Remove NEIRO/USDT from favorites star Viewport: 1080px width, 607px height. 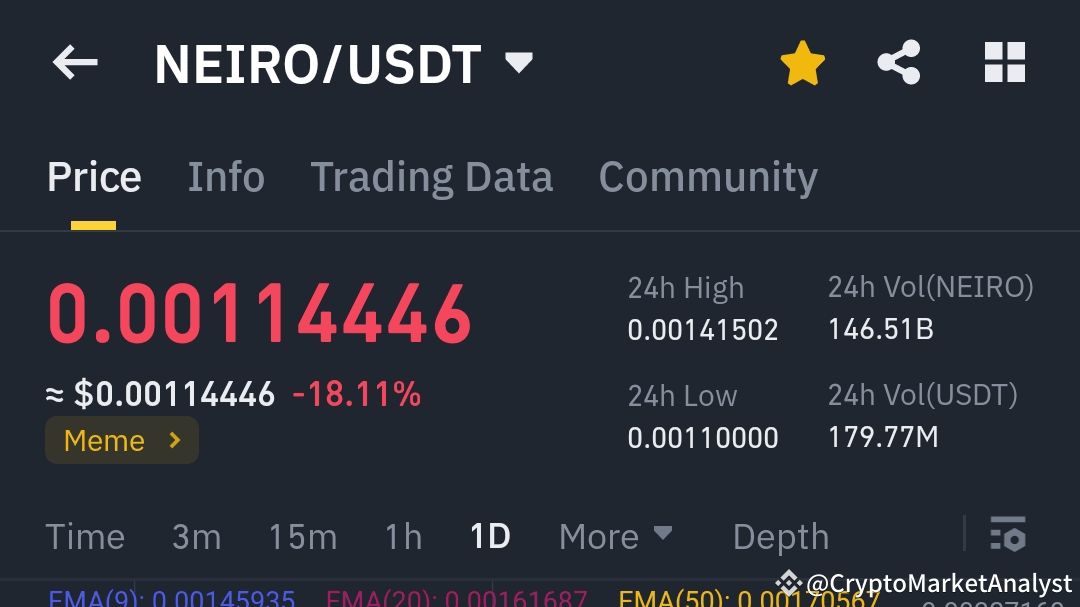pos(802,64)
